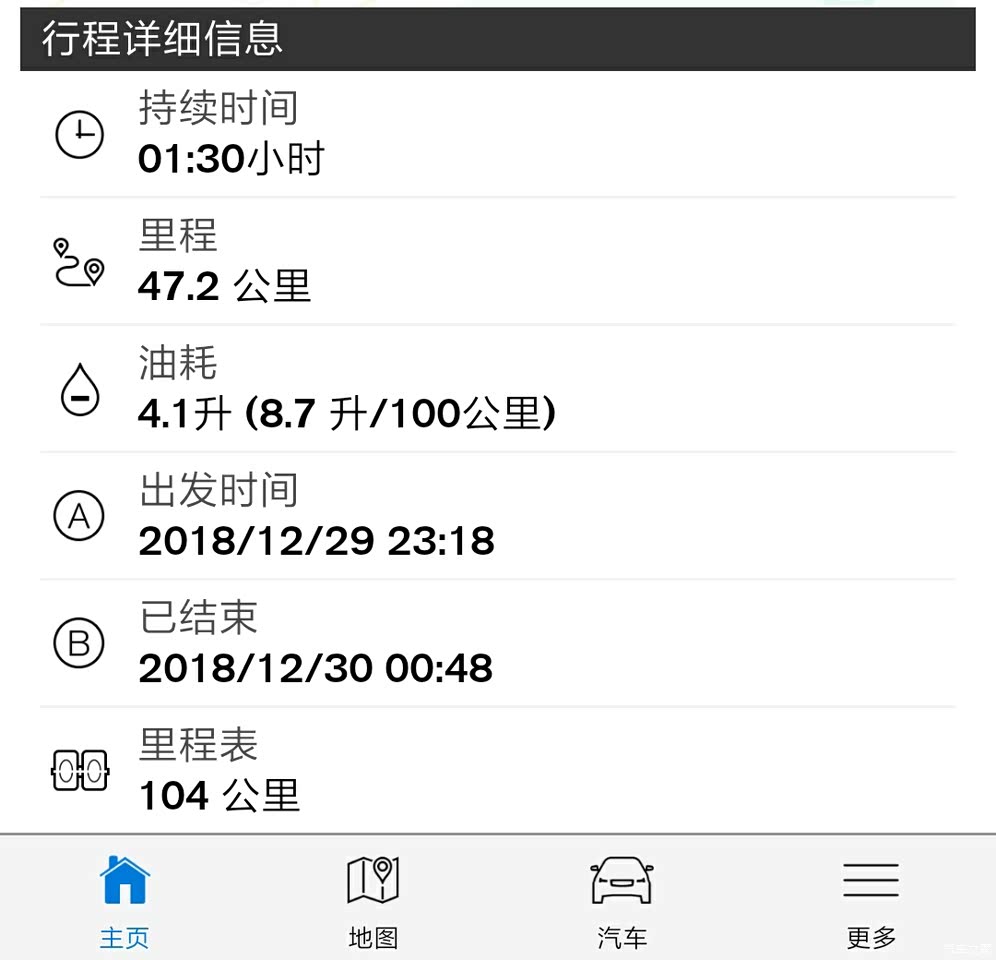
Task: Open the 更多 menu tab
Action: click(x=871, y=899)
